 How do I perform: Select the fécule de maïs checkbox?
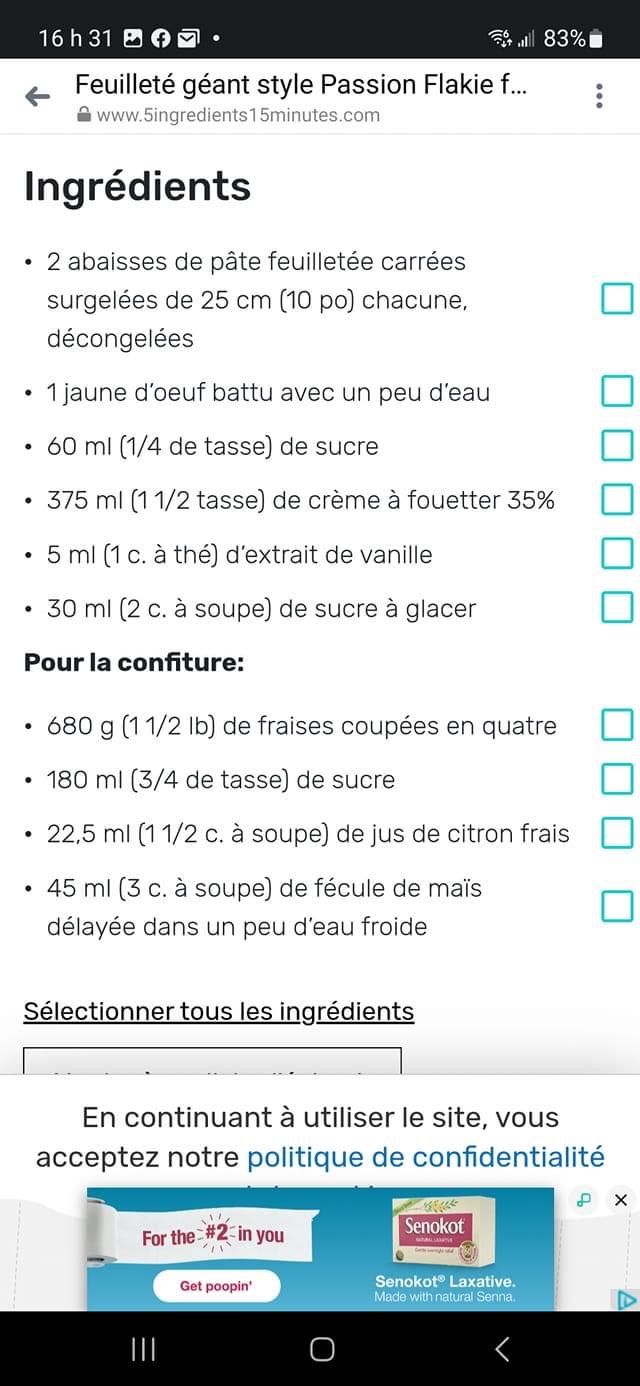point(617,907)
